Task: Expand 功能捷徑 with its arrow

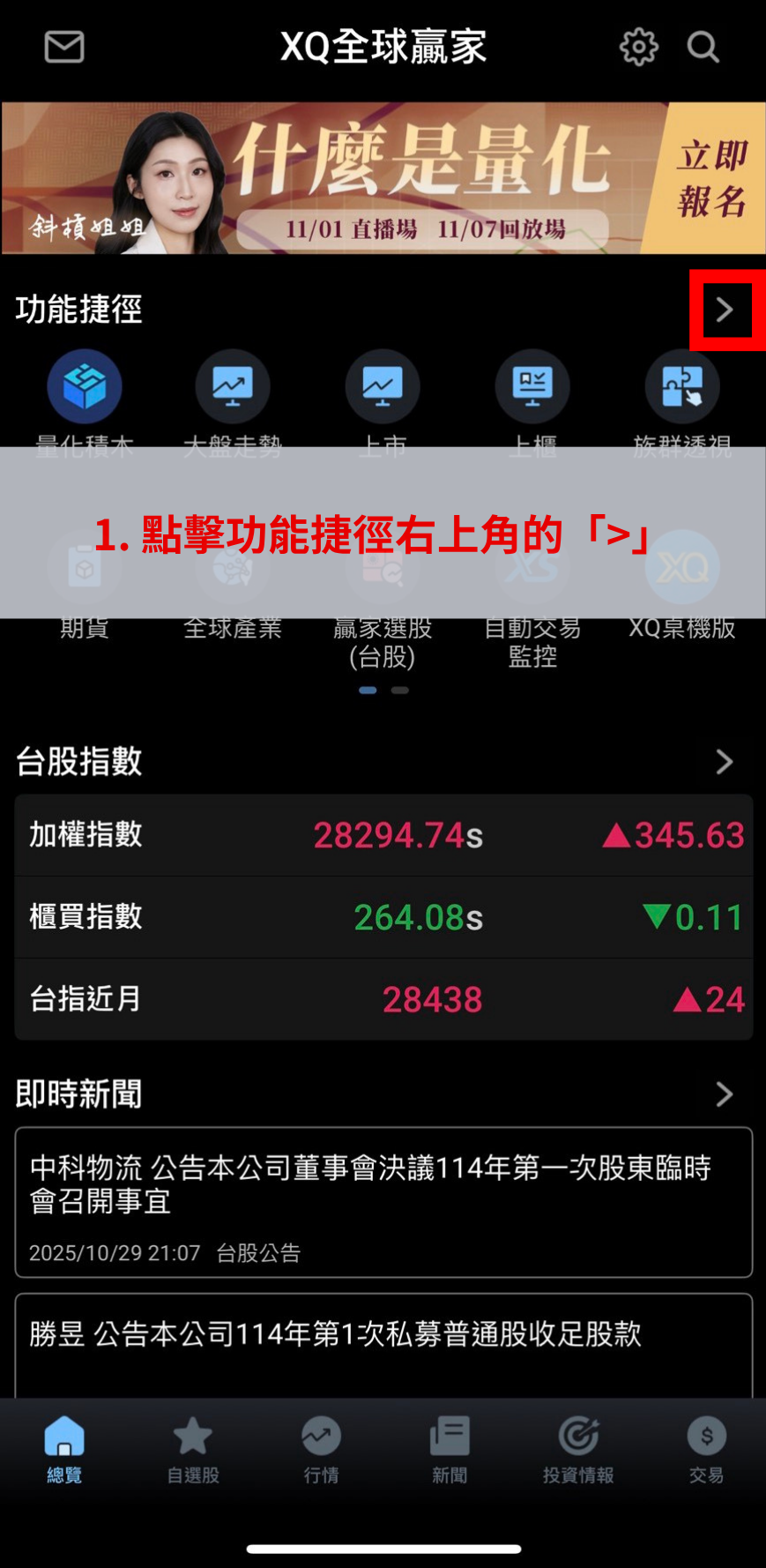Action: point(725,310)
